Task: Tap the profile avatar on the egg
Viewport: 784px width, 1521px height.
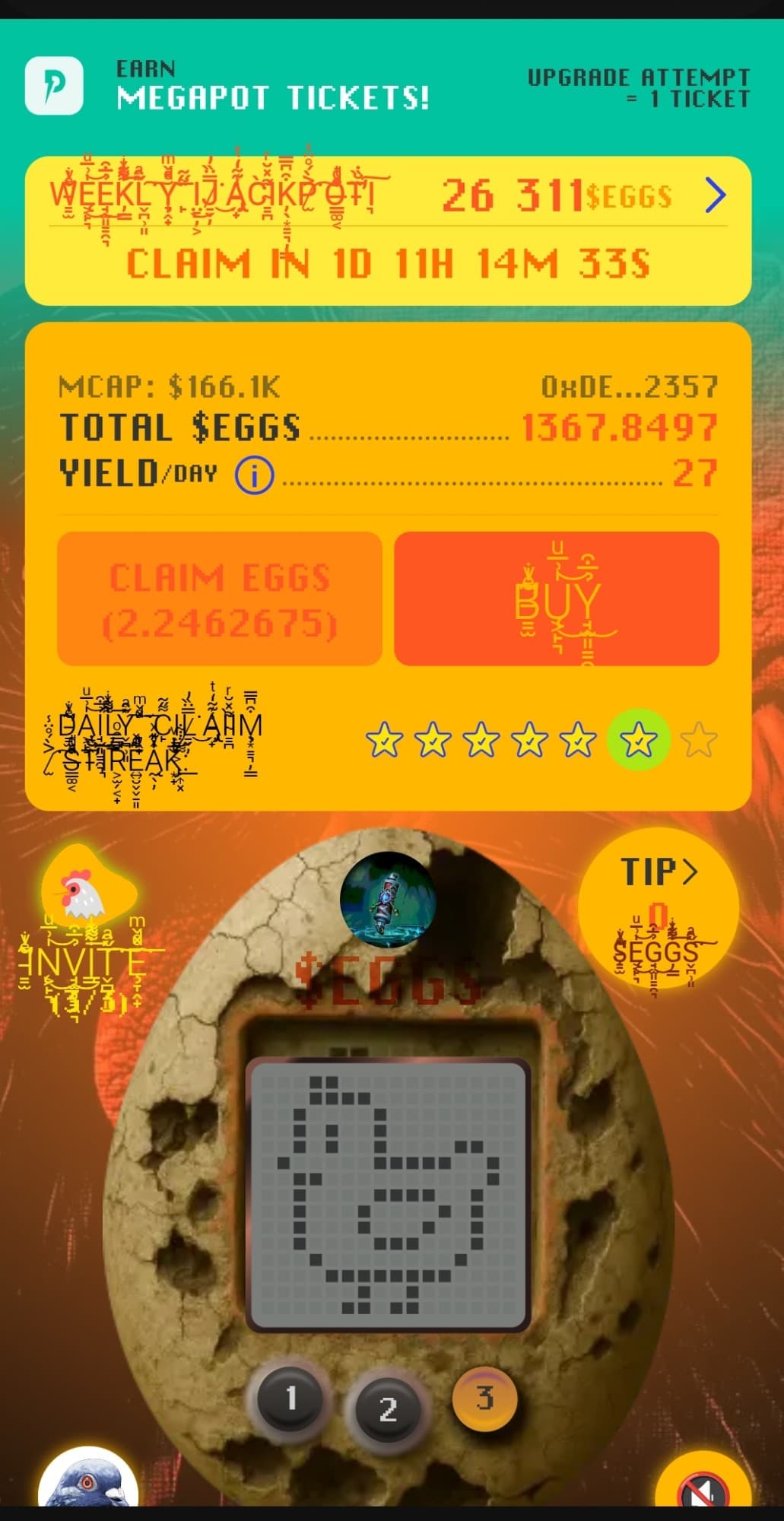Action: click(387, 899)
